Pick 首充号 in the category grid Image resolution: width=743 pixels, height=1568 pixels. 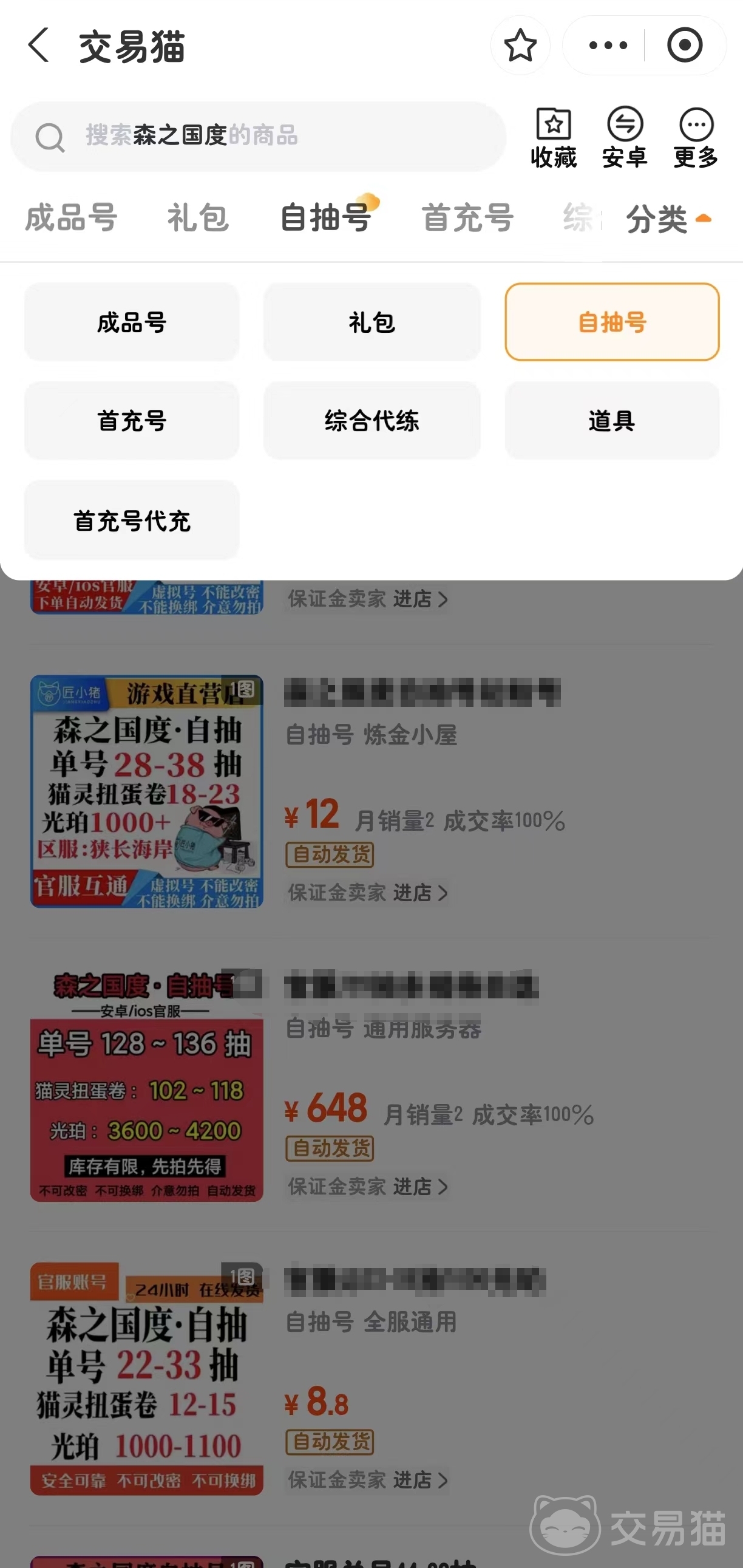point(132,421)
